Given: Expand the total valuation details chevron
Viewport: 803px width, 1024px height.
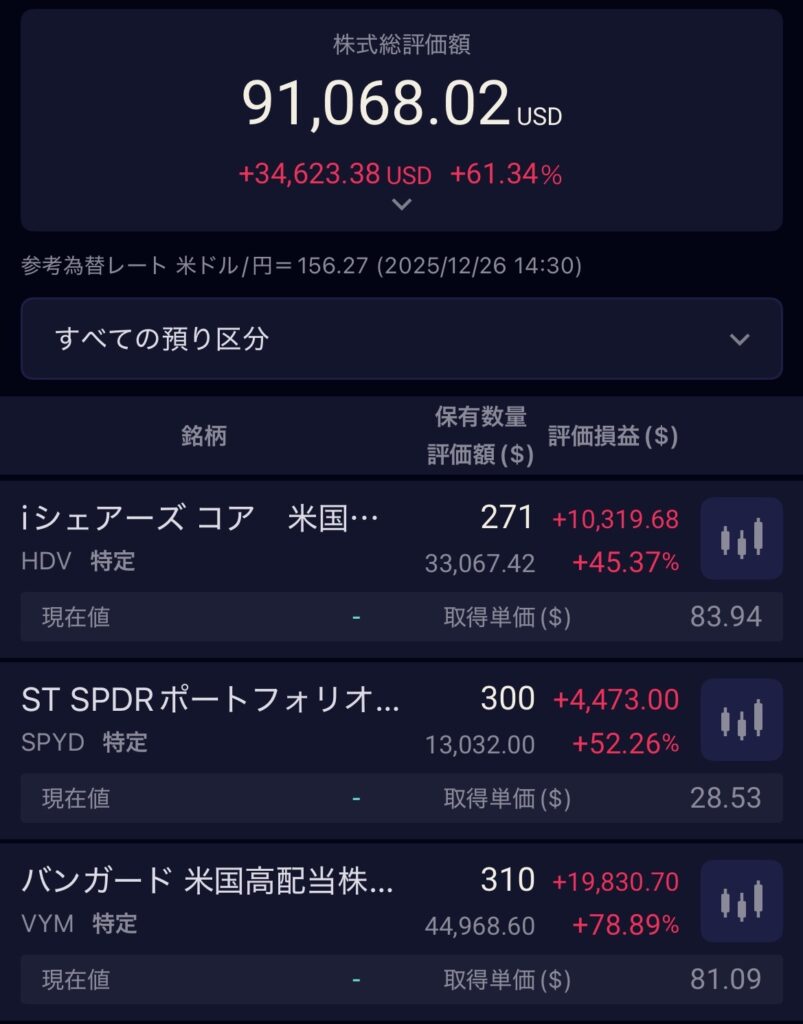Looking at the screenshot, I should click(x=401, y=205).
